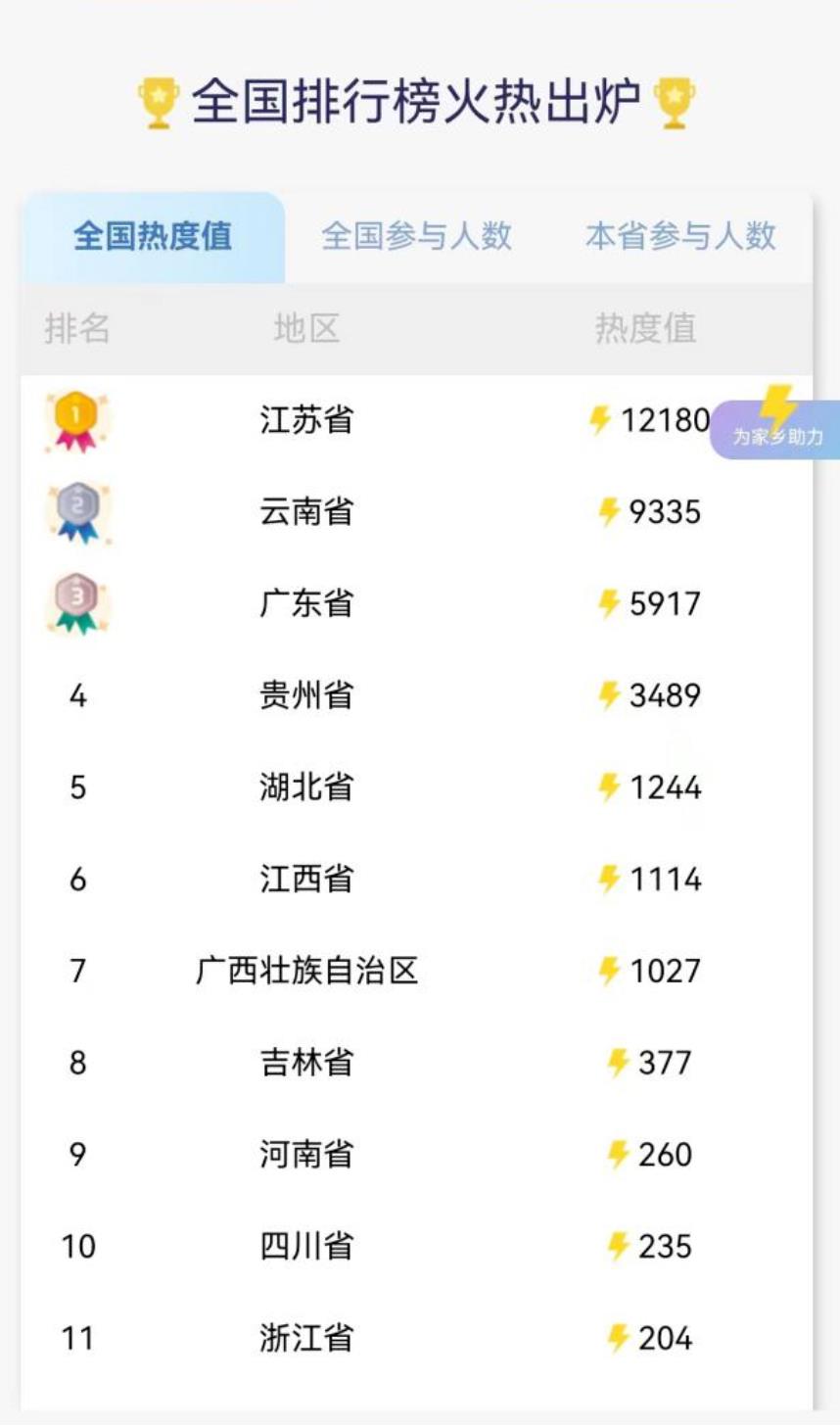
Task: Open the 本省参与人数 tab
Action: coord(680,236)
